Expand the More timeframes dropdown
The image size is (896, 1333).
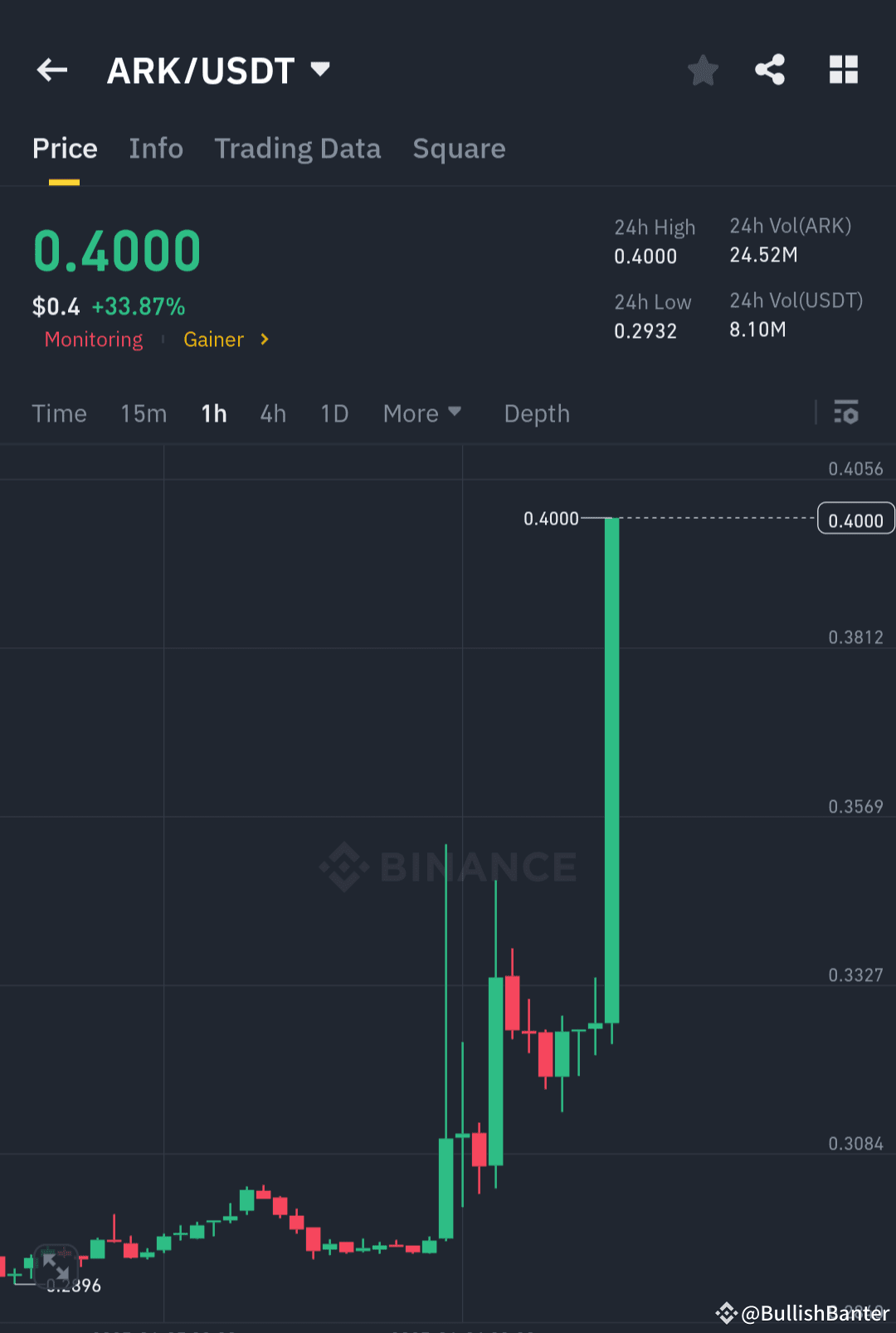point(421,413)
